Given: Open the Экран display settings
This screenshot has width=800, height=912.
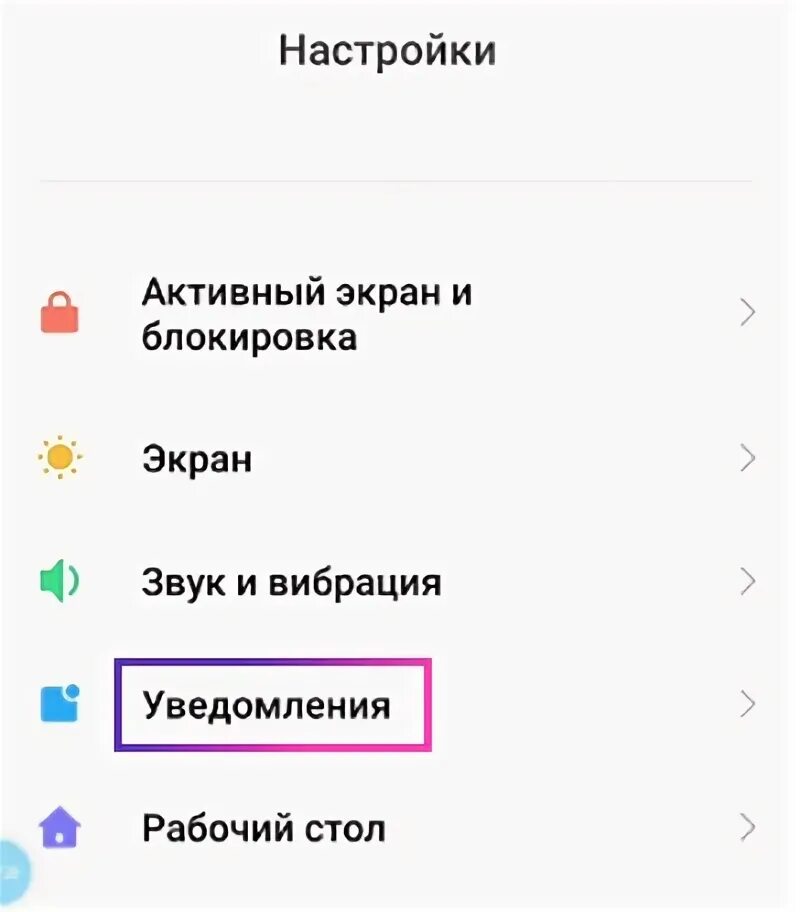Looking at the screenshot, I should tap(197, 460).
